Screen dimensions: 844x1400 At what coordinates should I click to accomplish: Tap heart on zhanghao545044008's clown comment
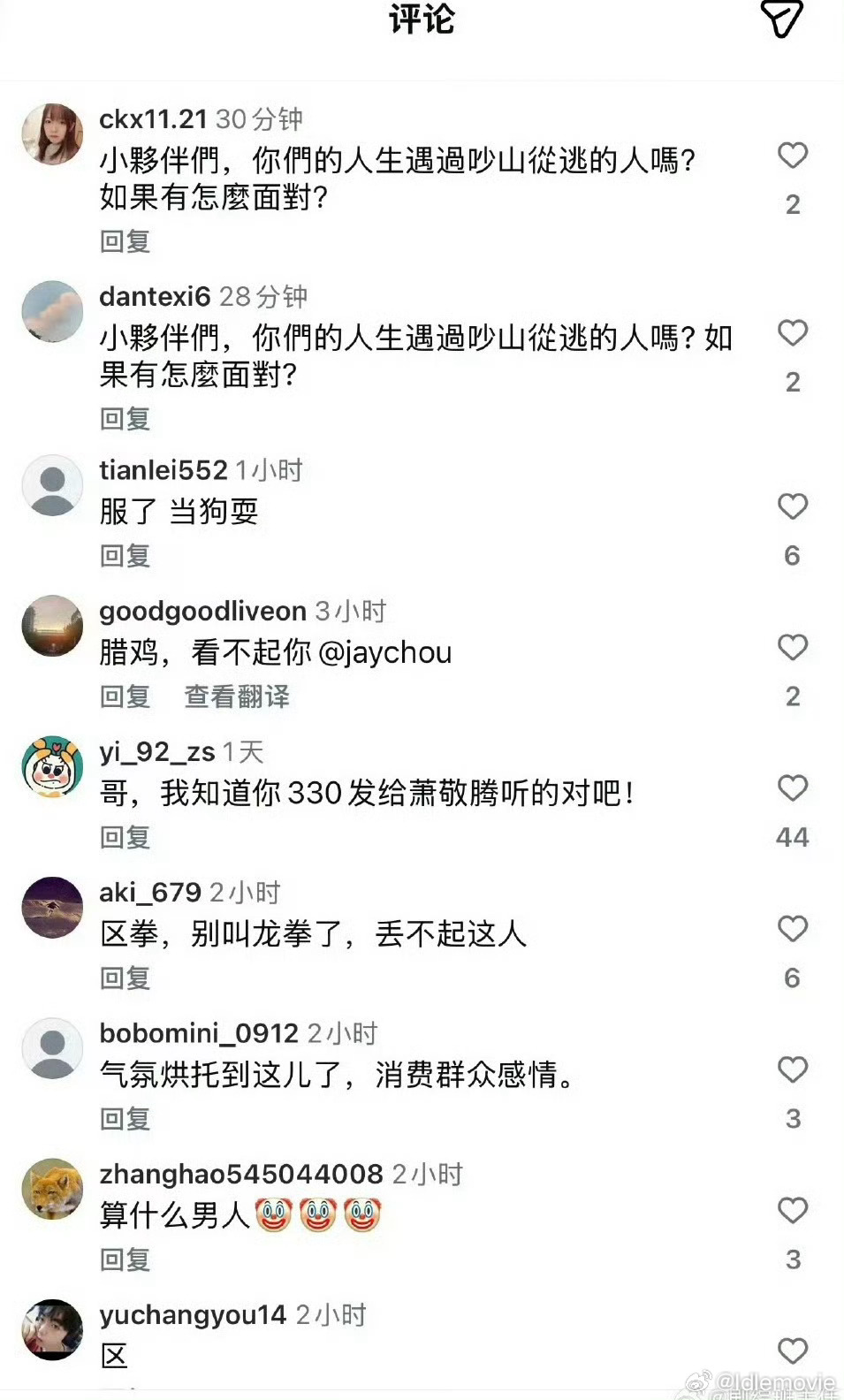[x=791, y=1210]
